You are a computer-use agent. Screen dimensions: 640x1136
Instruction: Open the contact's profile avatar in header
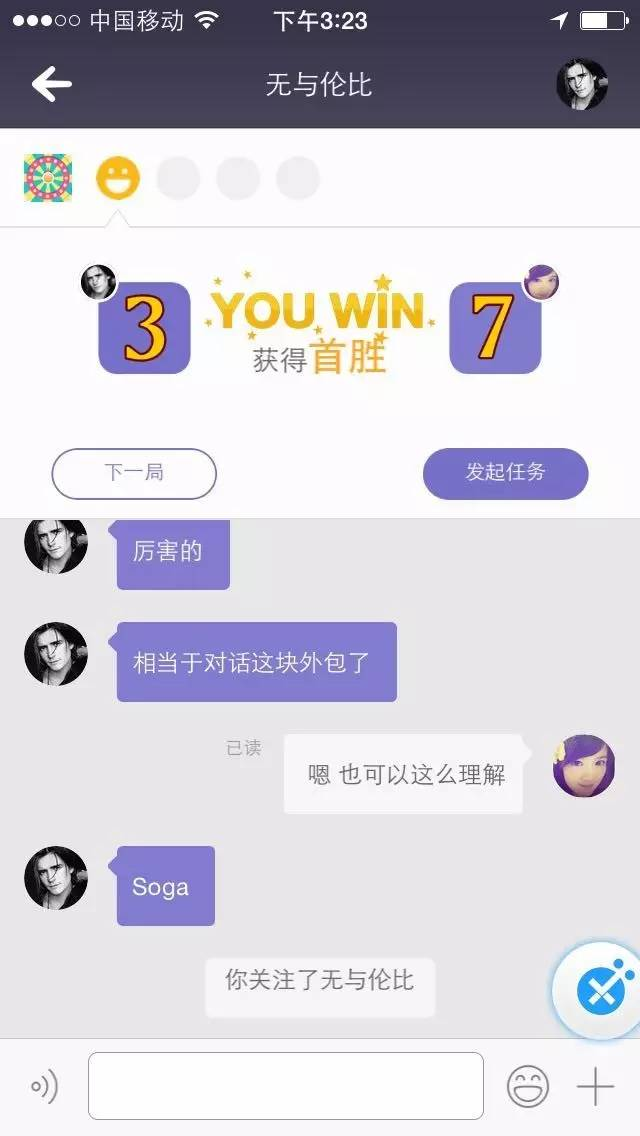581,85
